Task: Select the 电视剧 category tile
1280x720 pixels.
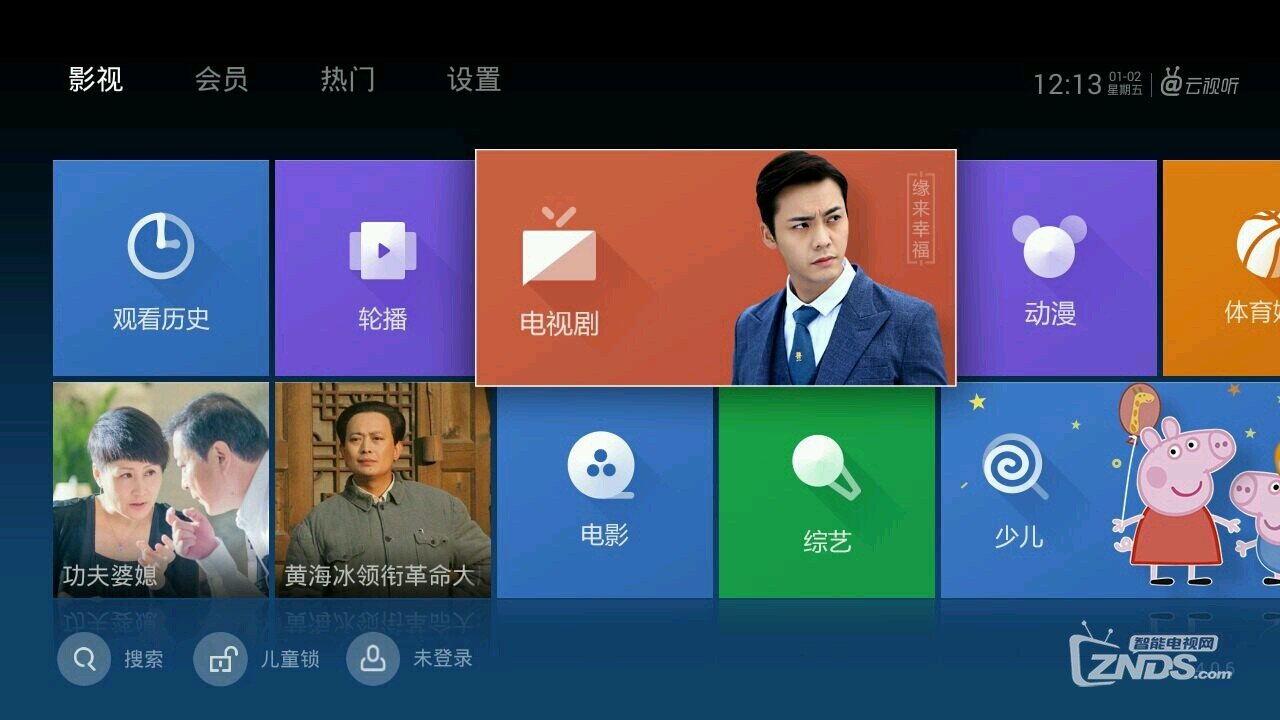Action: [x=715, y=268]
